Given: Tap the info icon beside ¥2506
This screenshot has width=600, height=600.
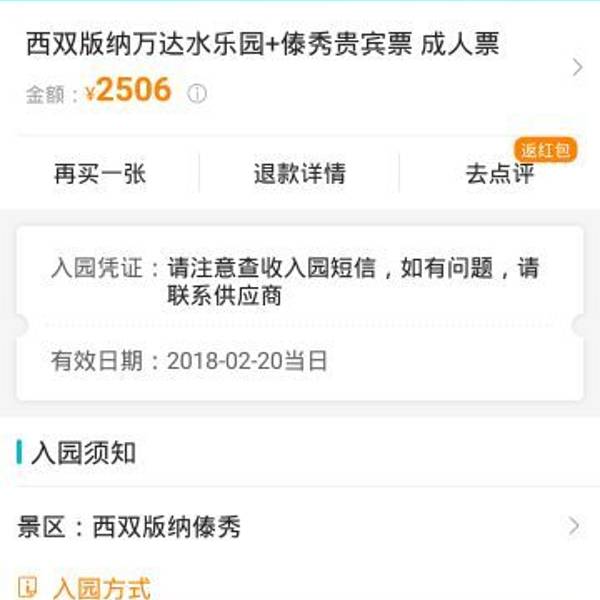Looking at the screenshot, I should tap(198, 94).
